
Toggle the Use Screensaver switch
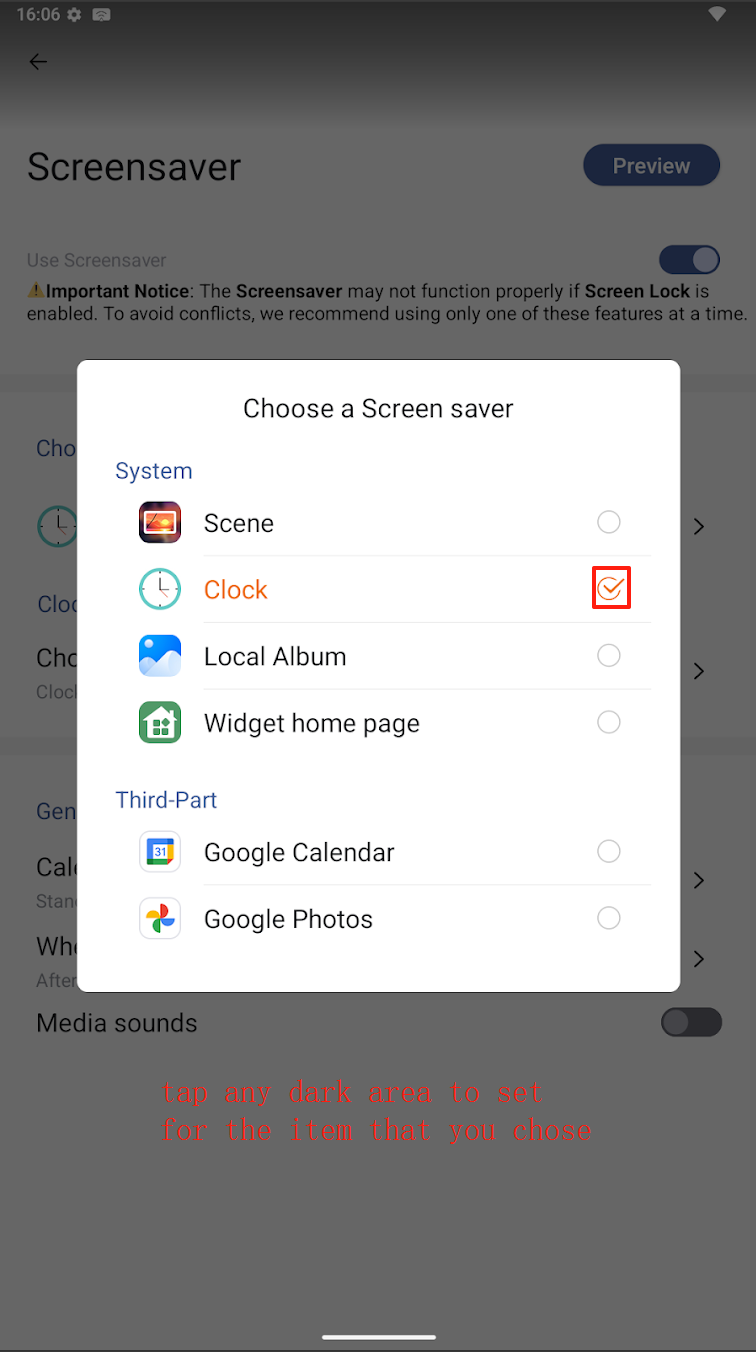(x=689, y=260)
